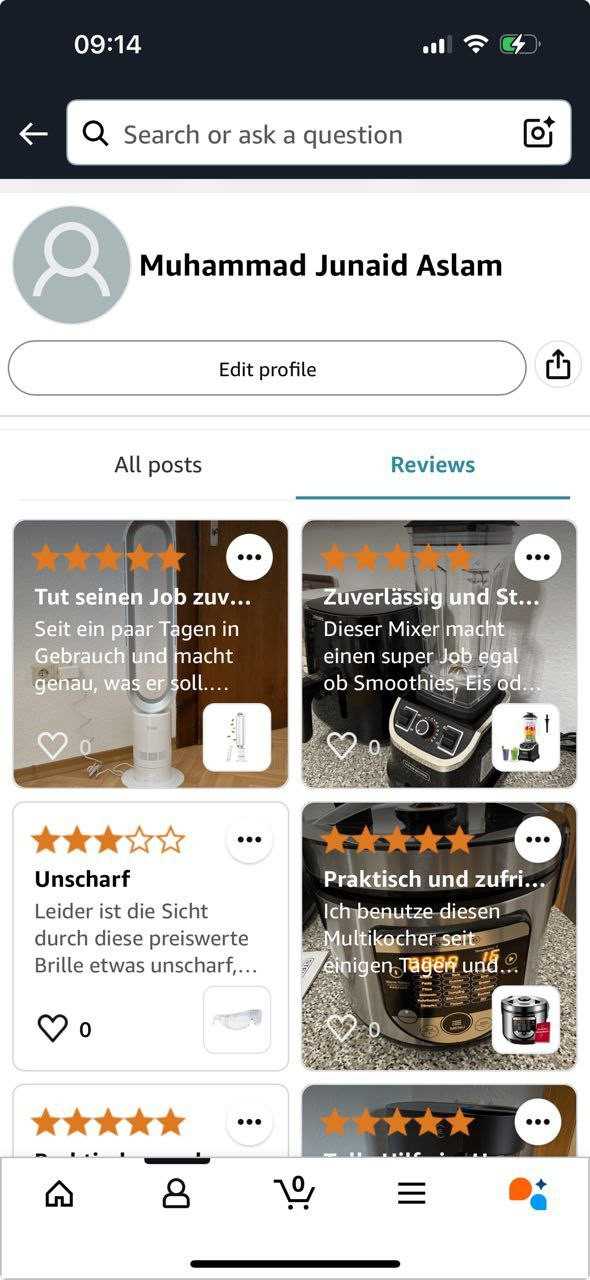Select the Reviews tab
This screenshot has height=1280, width=590.
pyautogui.click(x=433, y=464)
